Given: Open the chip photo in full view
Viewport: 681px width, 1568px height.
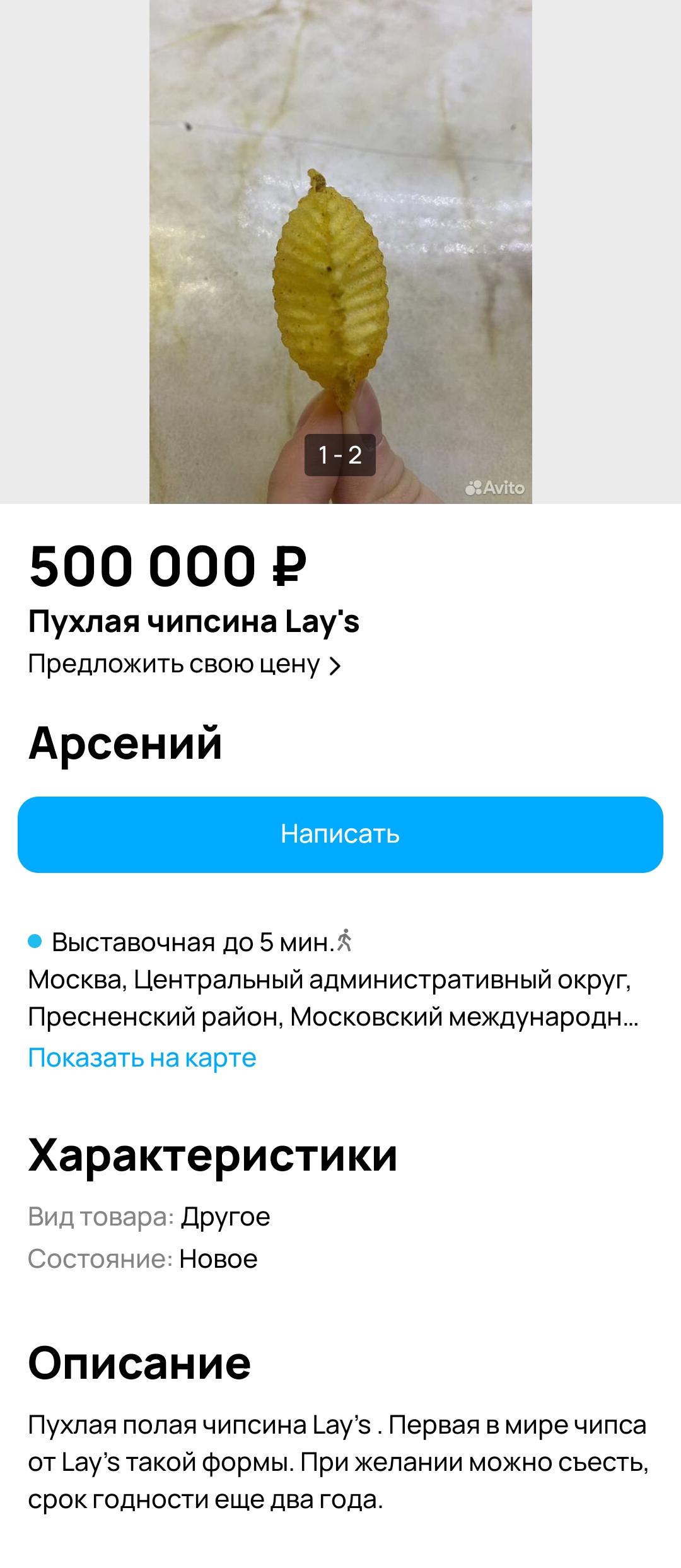Looking at the screenshot, I should [340, 252].
